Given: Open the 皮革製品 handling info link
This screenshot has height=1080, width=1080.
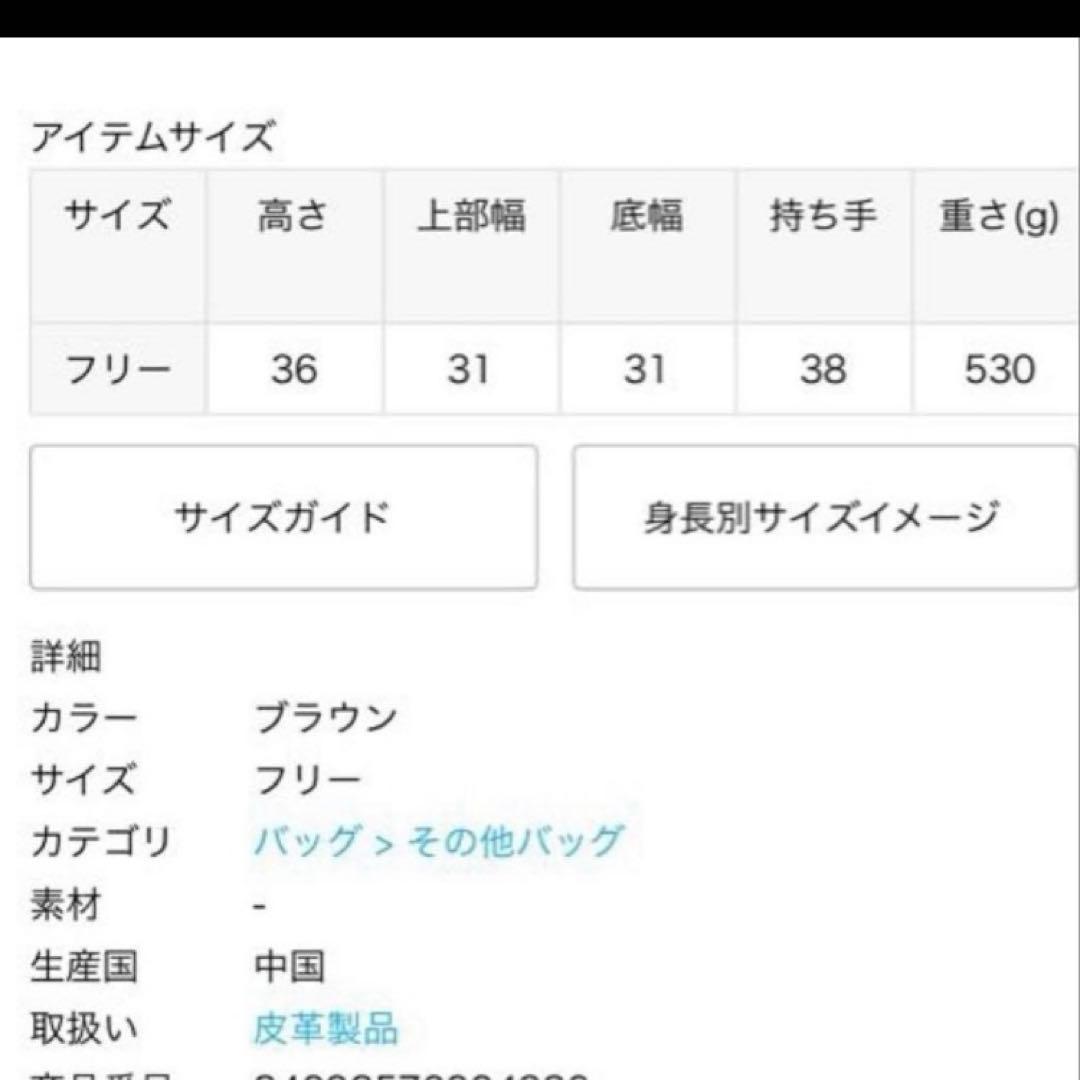Looking at the screenshot, I should coord(326,1027).
